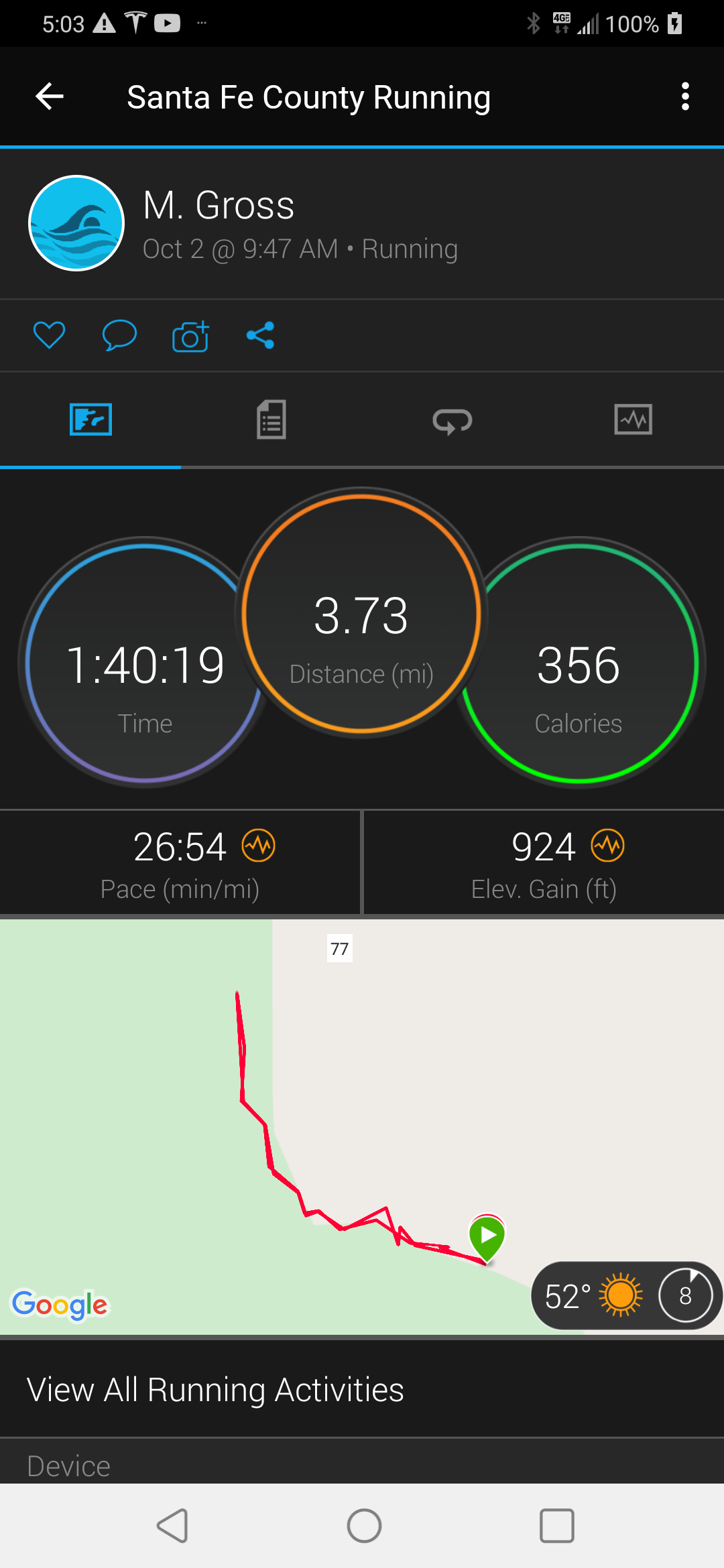The height and width of the screenshot is (1568, 724).
Task: Open the elevation gain insights icon
Action: [608, 846]
